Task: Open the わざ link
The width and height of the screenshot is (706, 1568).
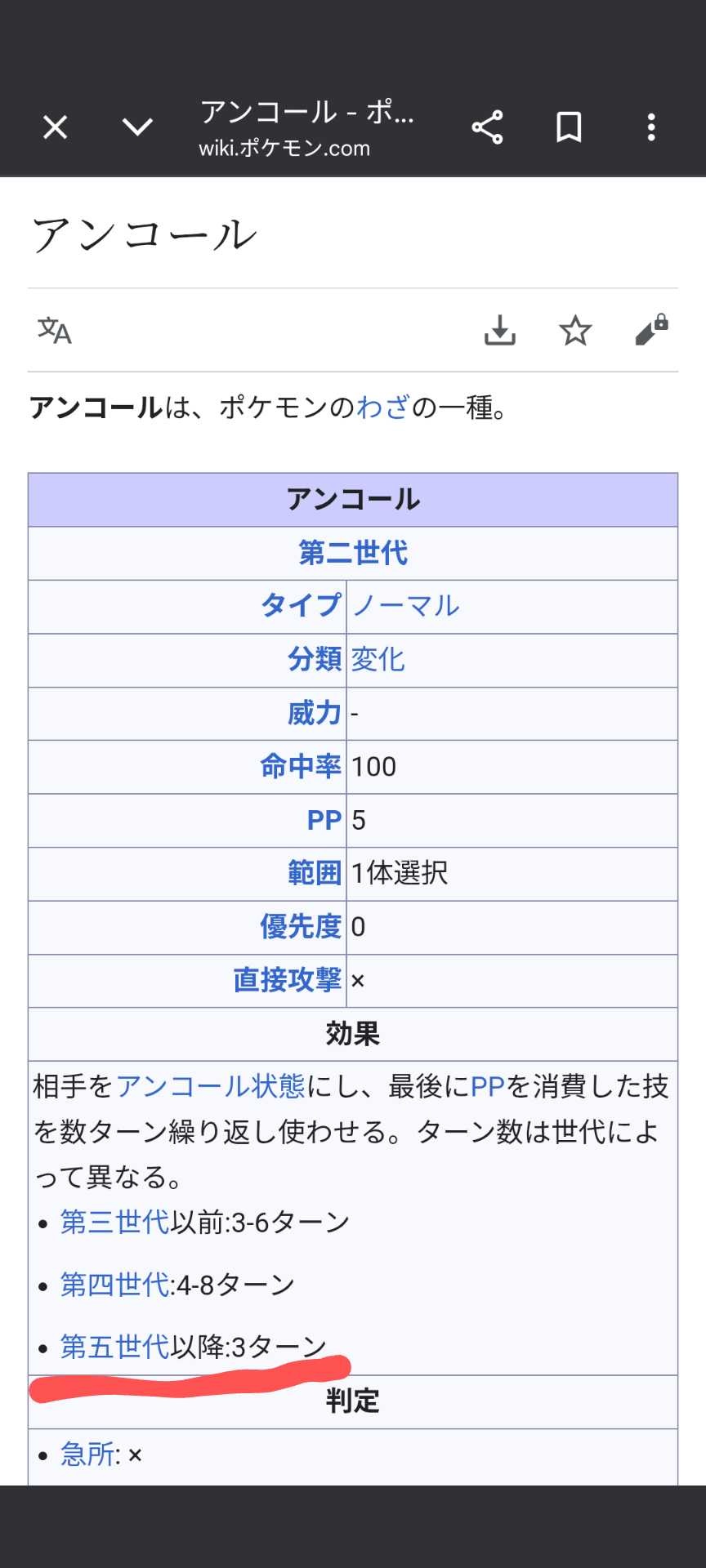Action: (x=382, y=407)
